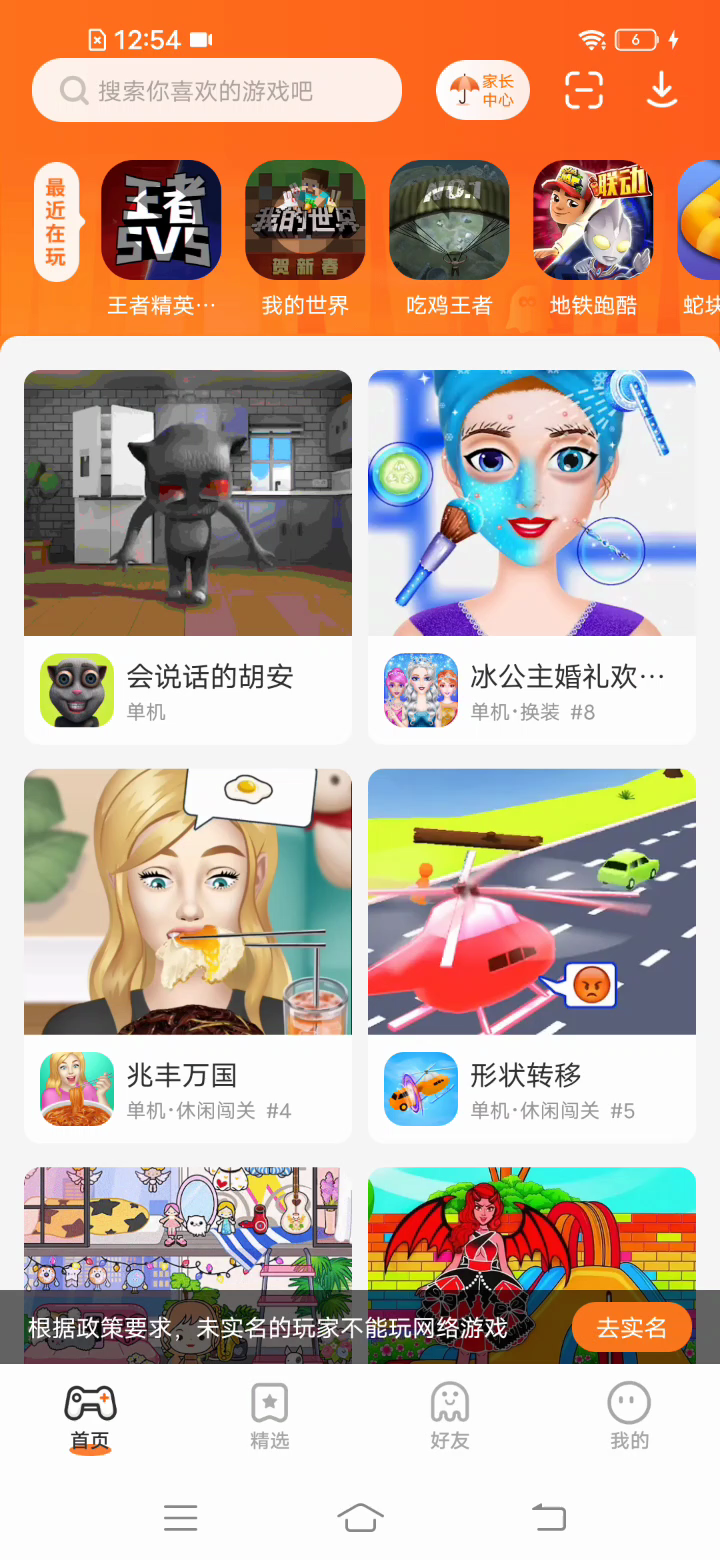Open the downloads icon

(x=661, y=91)
